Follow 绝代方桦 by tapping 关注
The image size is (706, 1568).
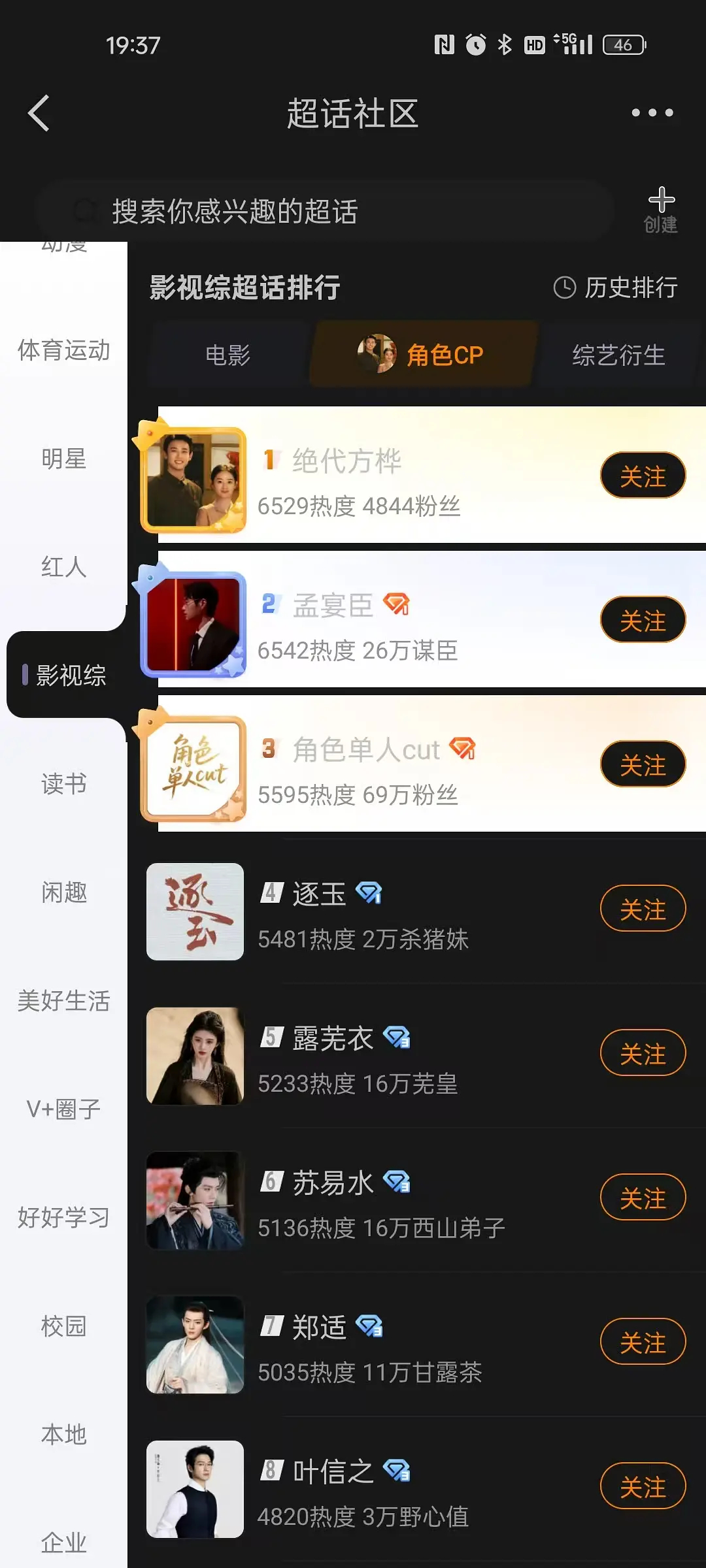tap(643, 475)
